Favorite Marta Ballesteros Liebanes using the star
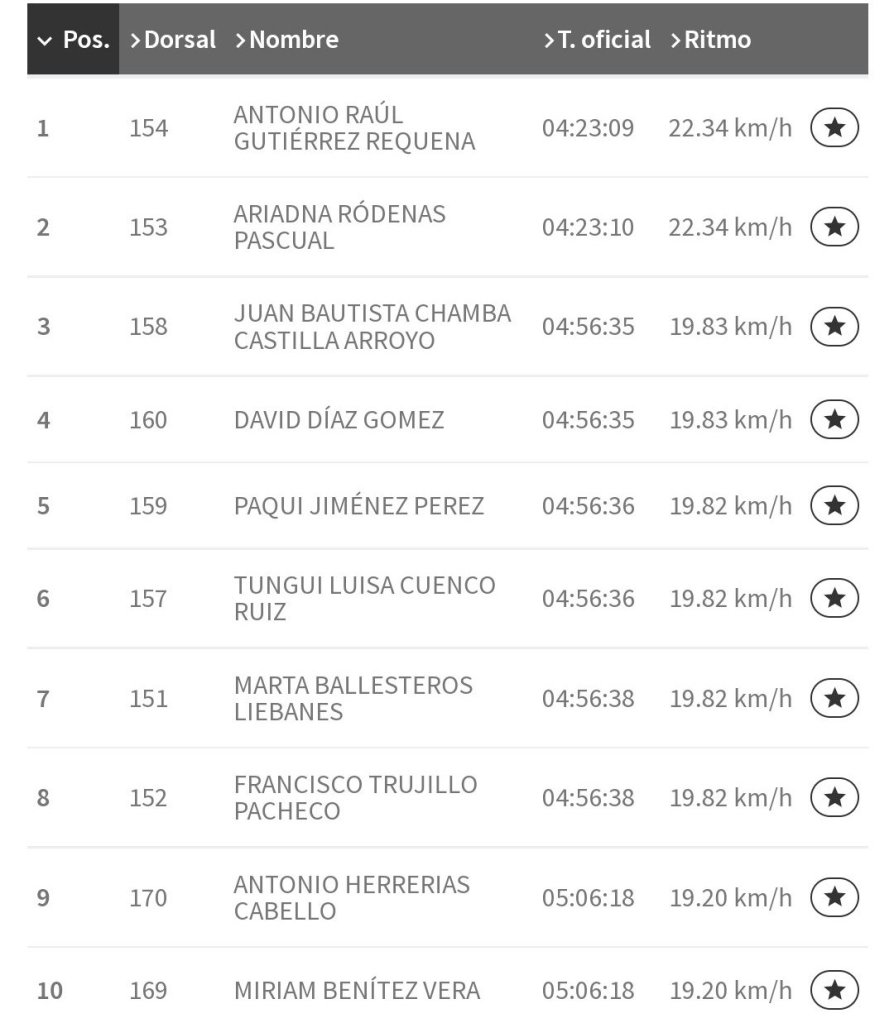The image size is (894, 1023). pos(835,698)
